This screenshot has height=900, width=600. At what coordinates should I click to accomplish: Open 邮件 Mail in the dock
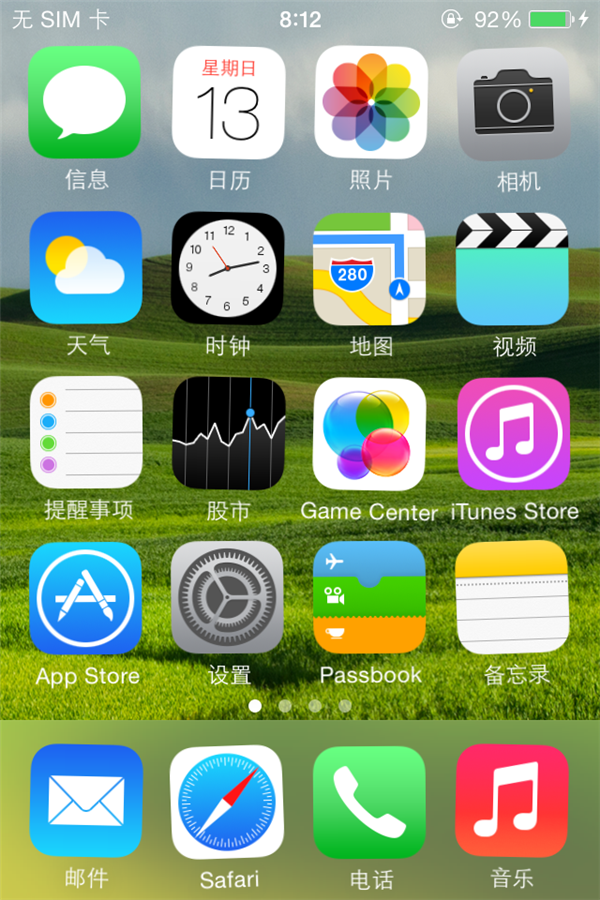[85, 801]
